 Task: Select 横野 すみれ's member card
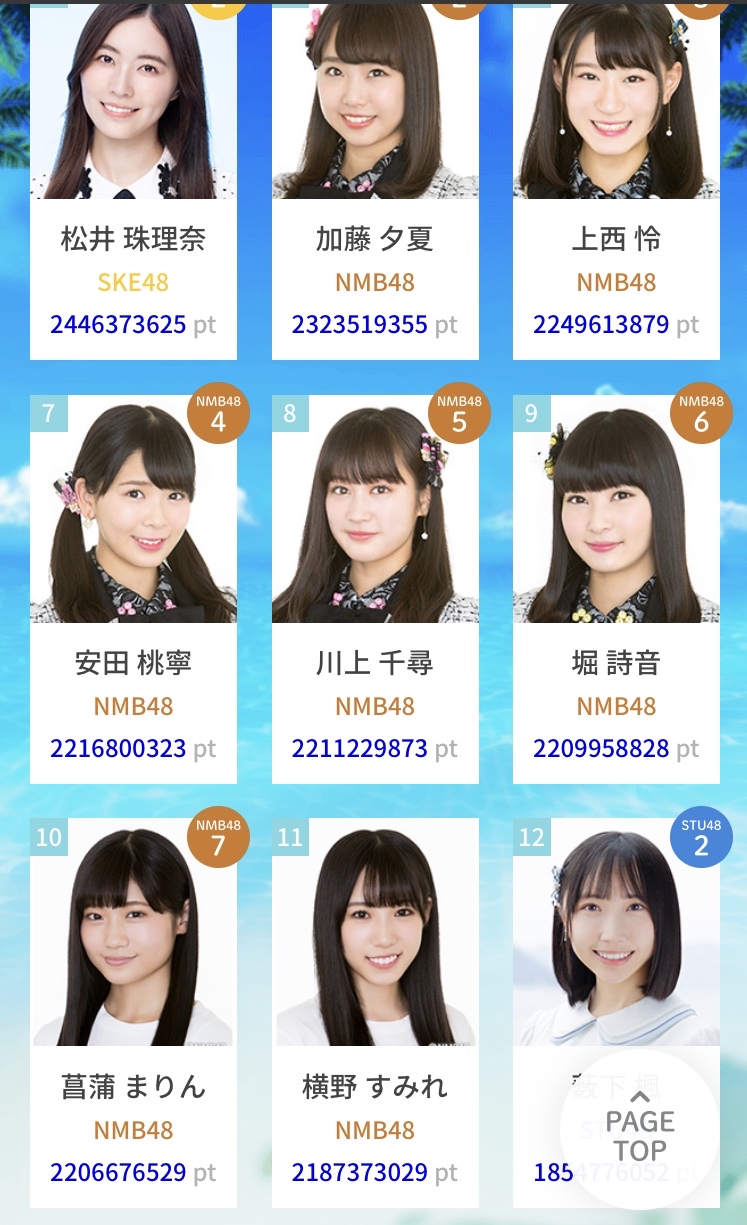click(x=375, y=1010)
